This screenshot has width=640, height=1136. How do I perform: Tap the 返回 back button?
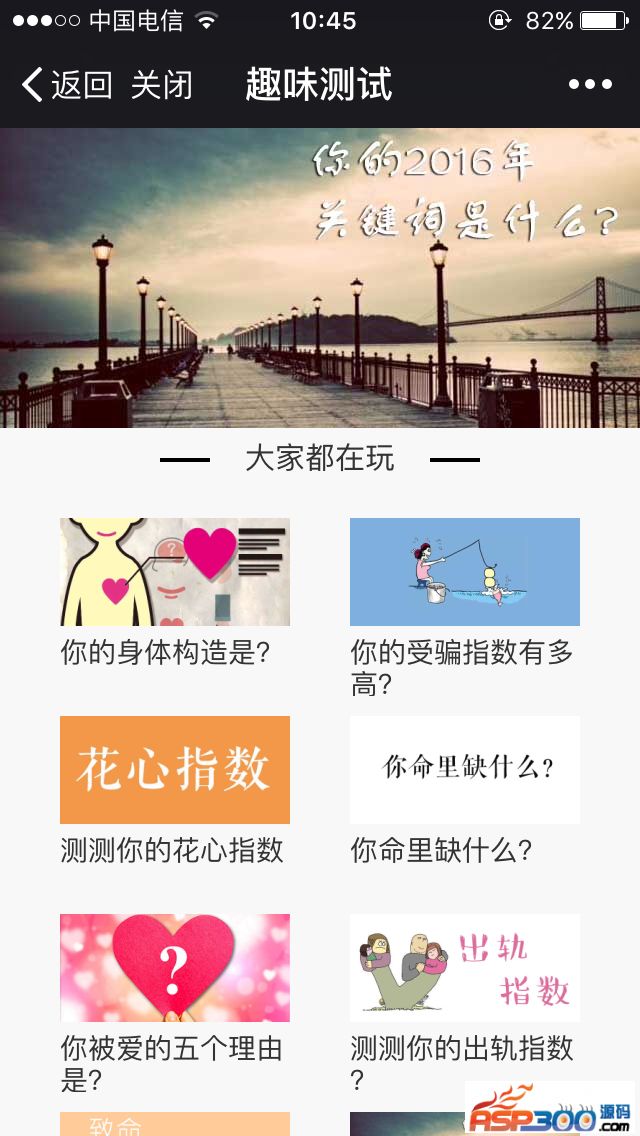tap(67, 85)
